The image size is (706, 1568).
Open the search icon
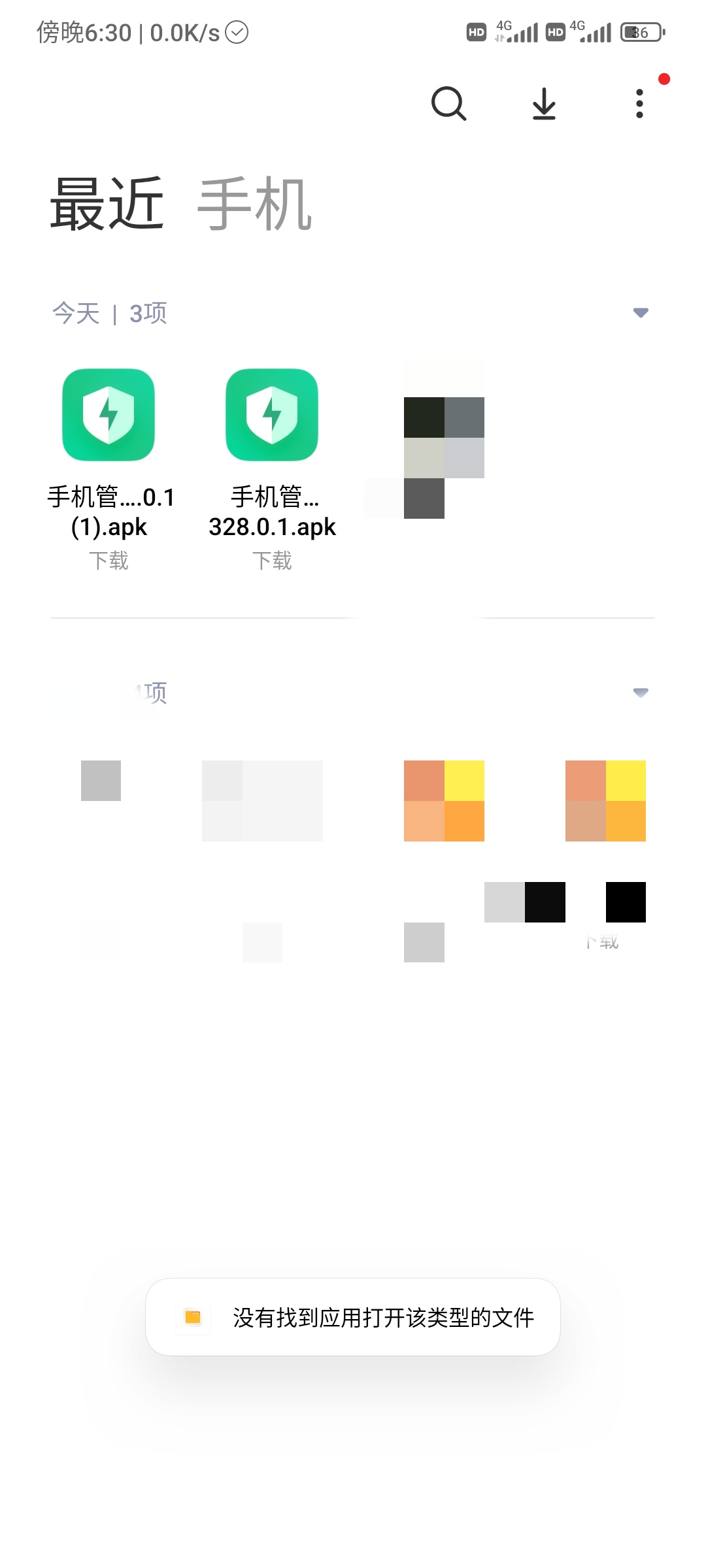click(448, 103)
